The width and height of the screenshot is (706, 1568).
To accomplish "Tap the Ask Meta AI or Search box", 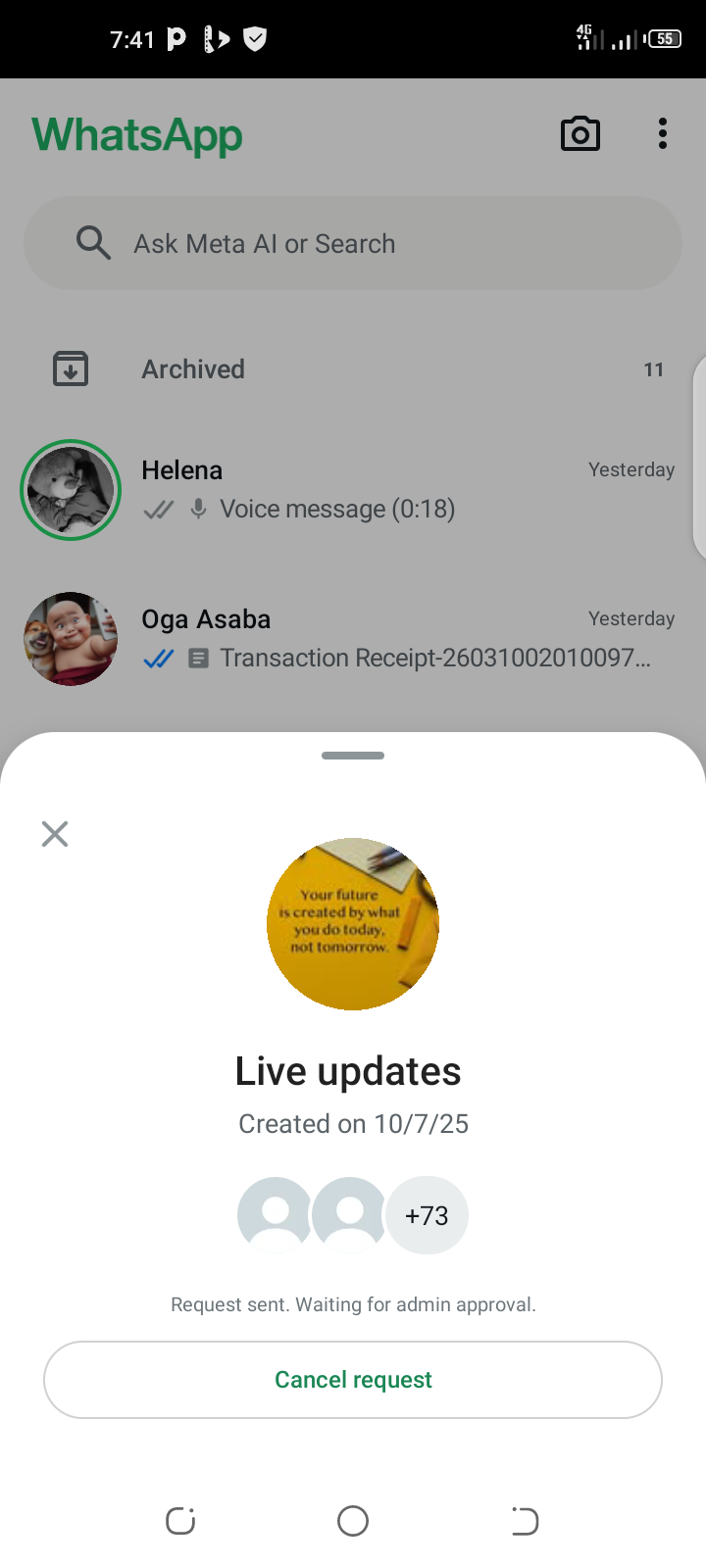I will (x=353, y=243).
